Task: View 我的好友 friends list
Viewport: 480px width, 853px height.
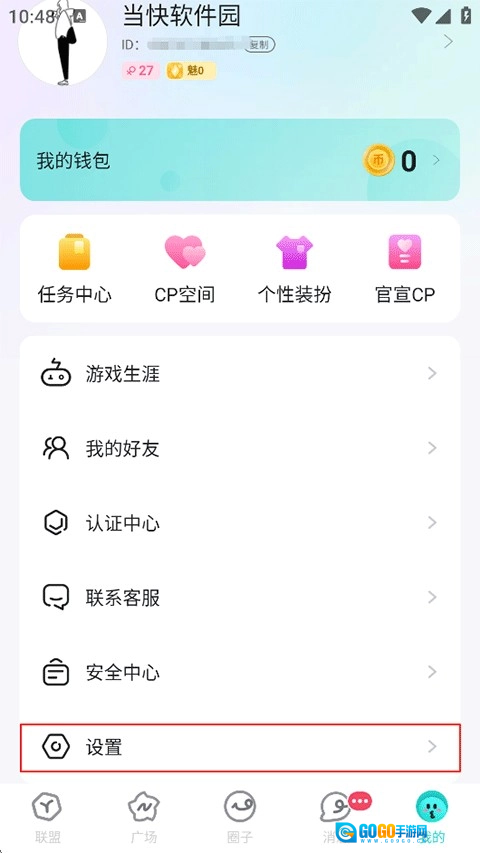Action: 240,448
